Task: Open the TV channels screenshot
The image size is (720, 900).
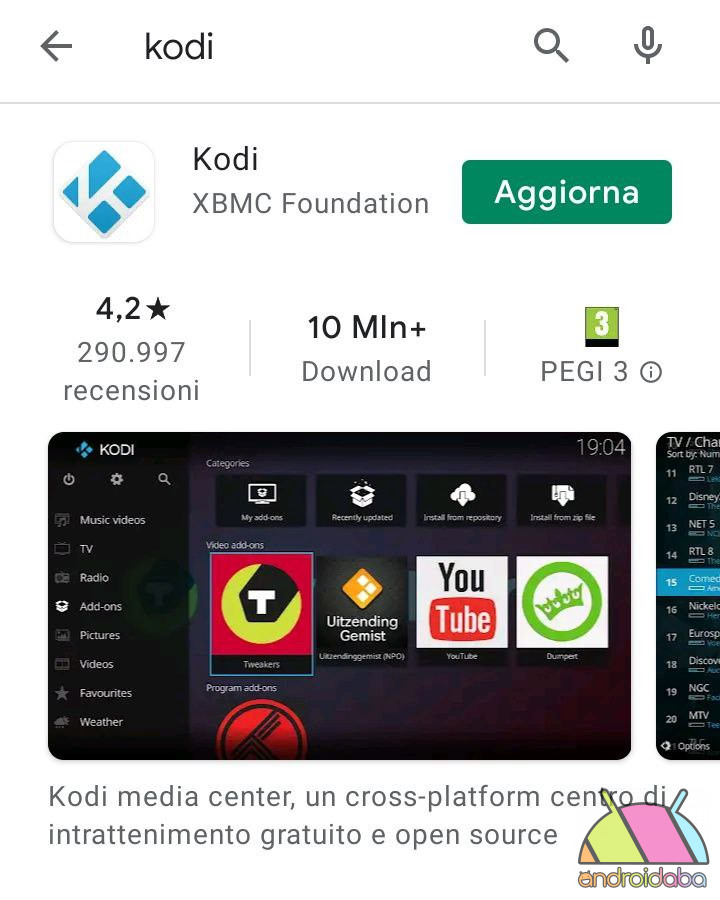Action: 690,596
